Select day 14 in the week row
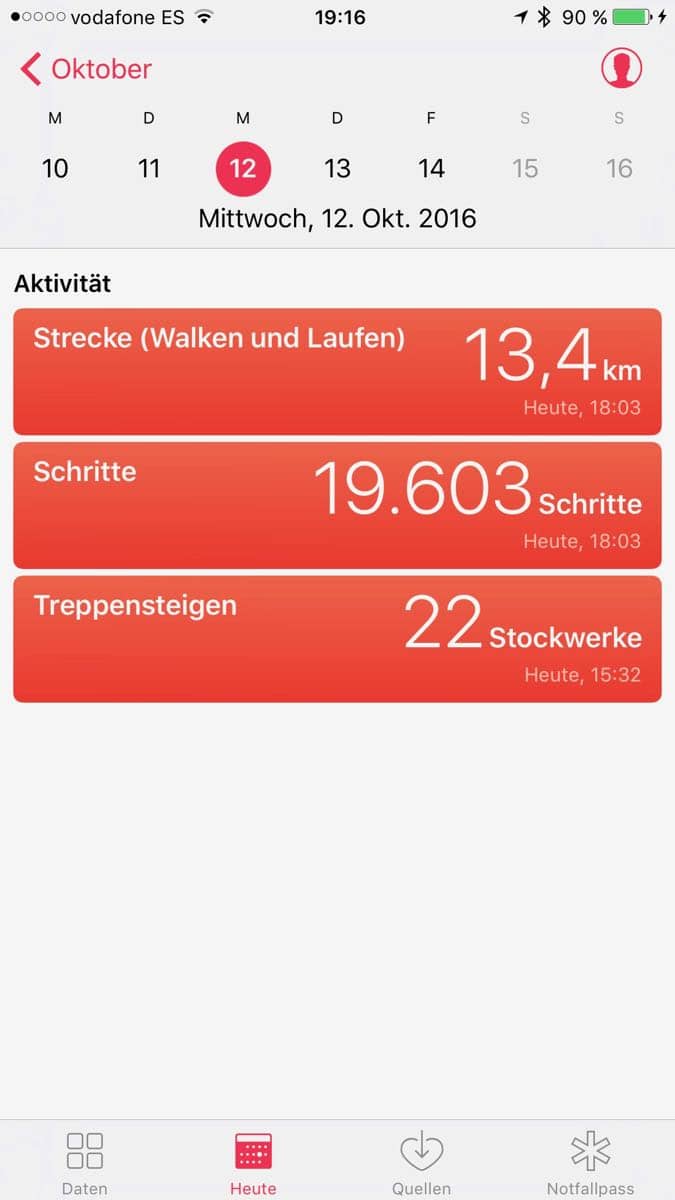The height and width of the screenshot is (1200, 675). point(431,167)
